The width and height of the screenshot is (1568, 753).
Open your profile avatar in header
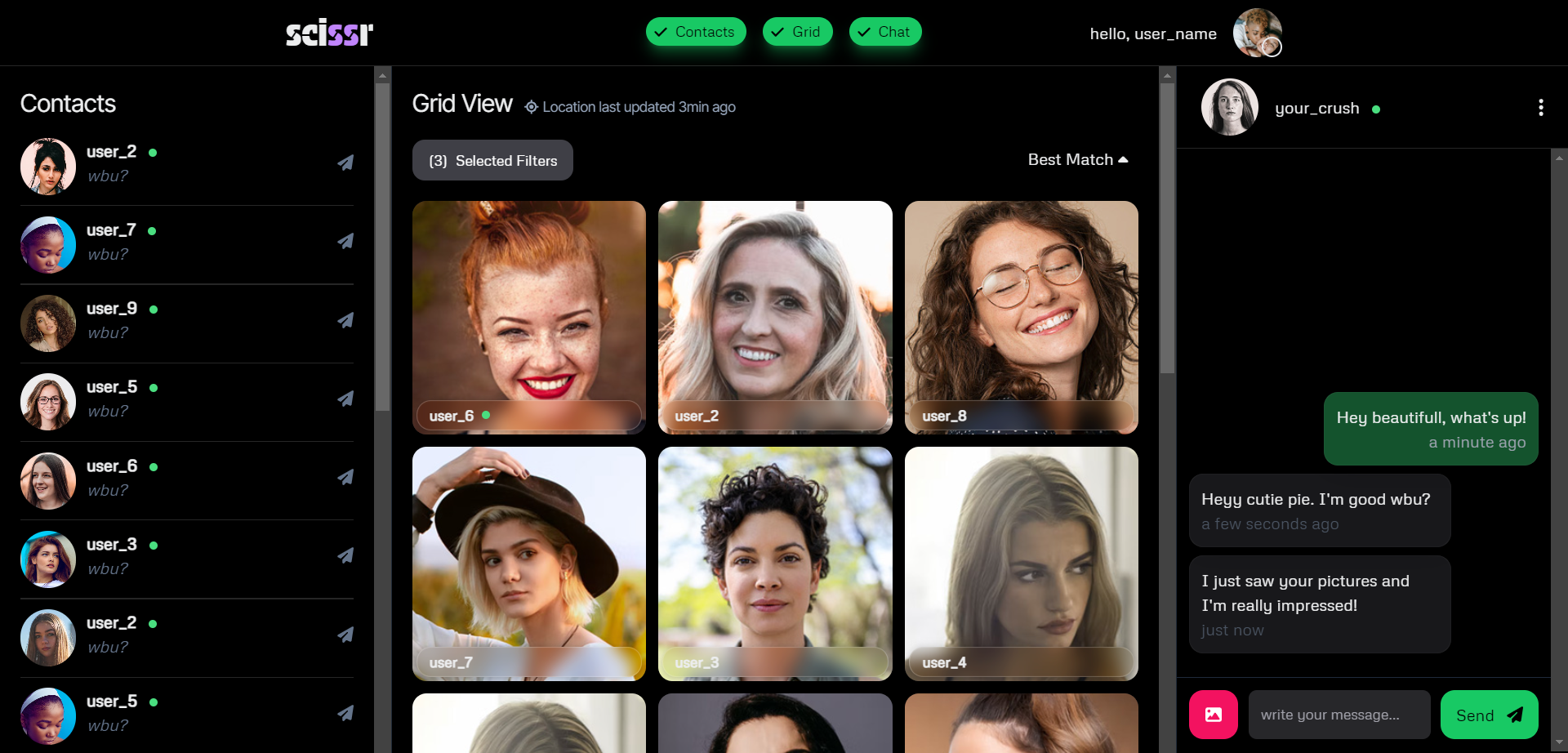[1256, 33]
